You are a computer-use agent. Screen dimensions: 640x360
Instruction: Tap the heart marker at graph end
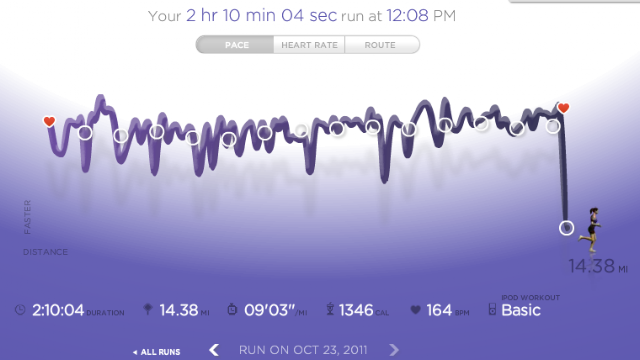564,108
